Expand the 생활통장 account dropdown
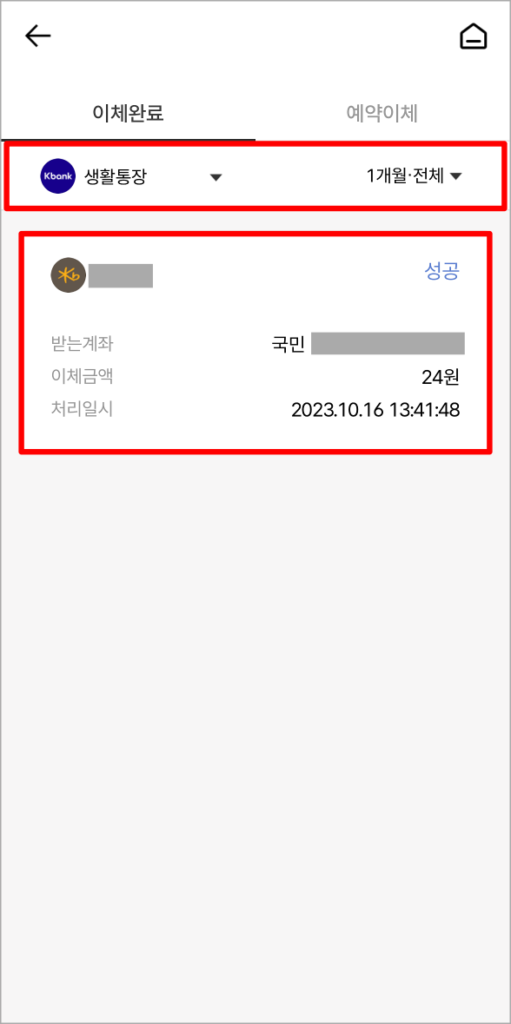Image resolution: width=511 pixels, height=1024 pixels. (131, 176)
